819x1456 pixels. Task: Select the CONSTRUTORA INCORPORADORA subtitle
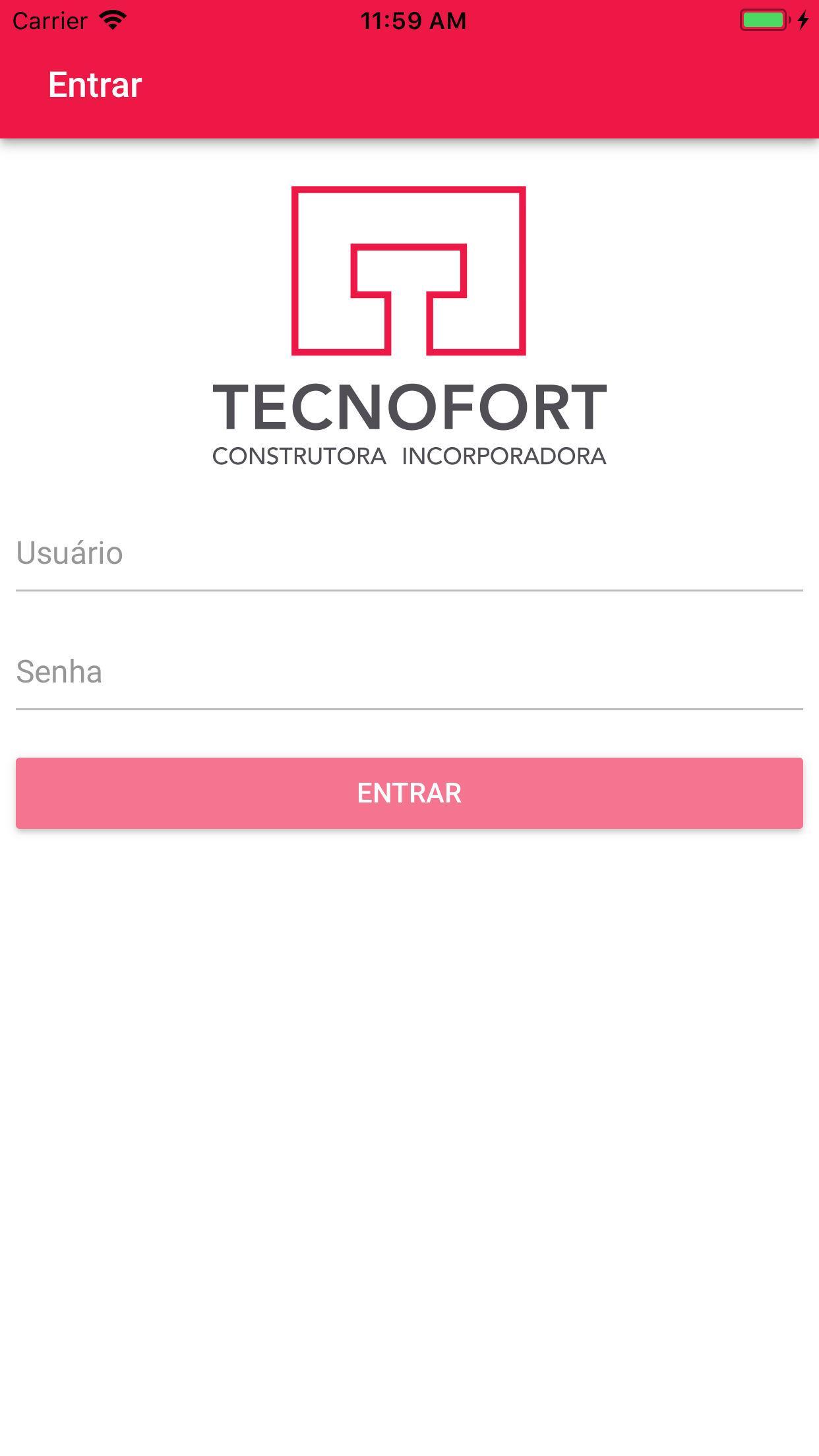pyautogui.click(x=409, y=455)
